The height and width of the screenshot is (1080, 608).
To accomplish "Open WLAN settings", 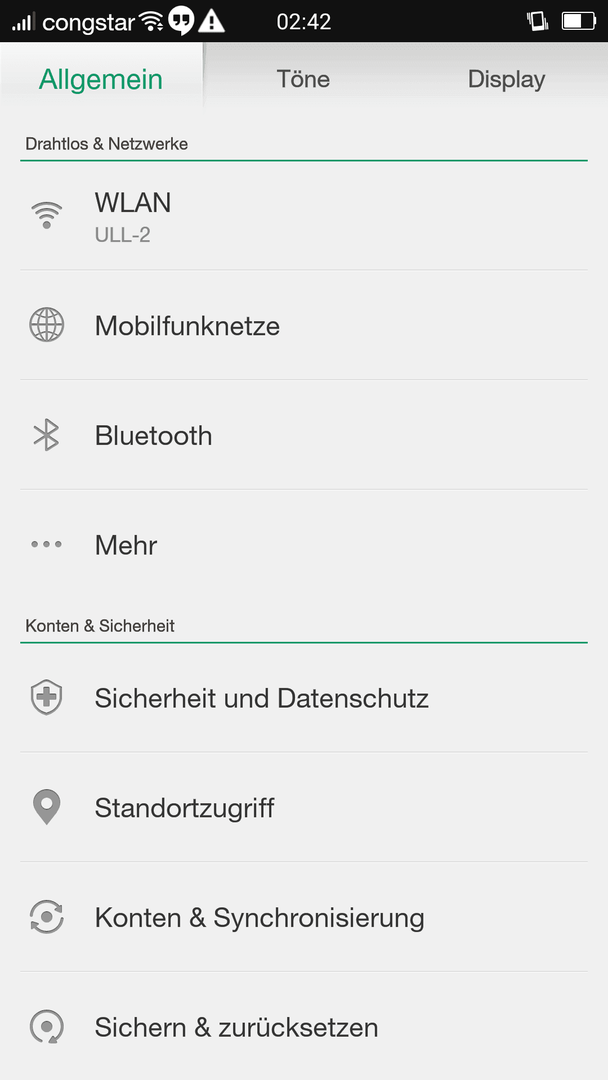I will pos(304,216).
